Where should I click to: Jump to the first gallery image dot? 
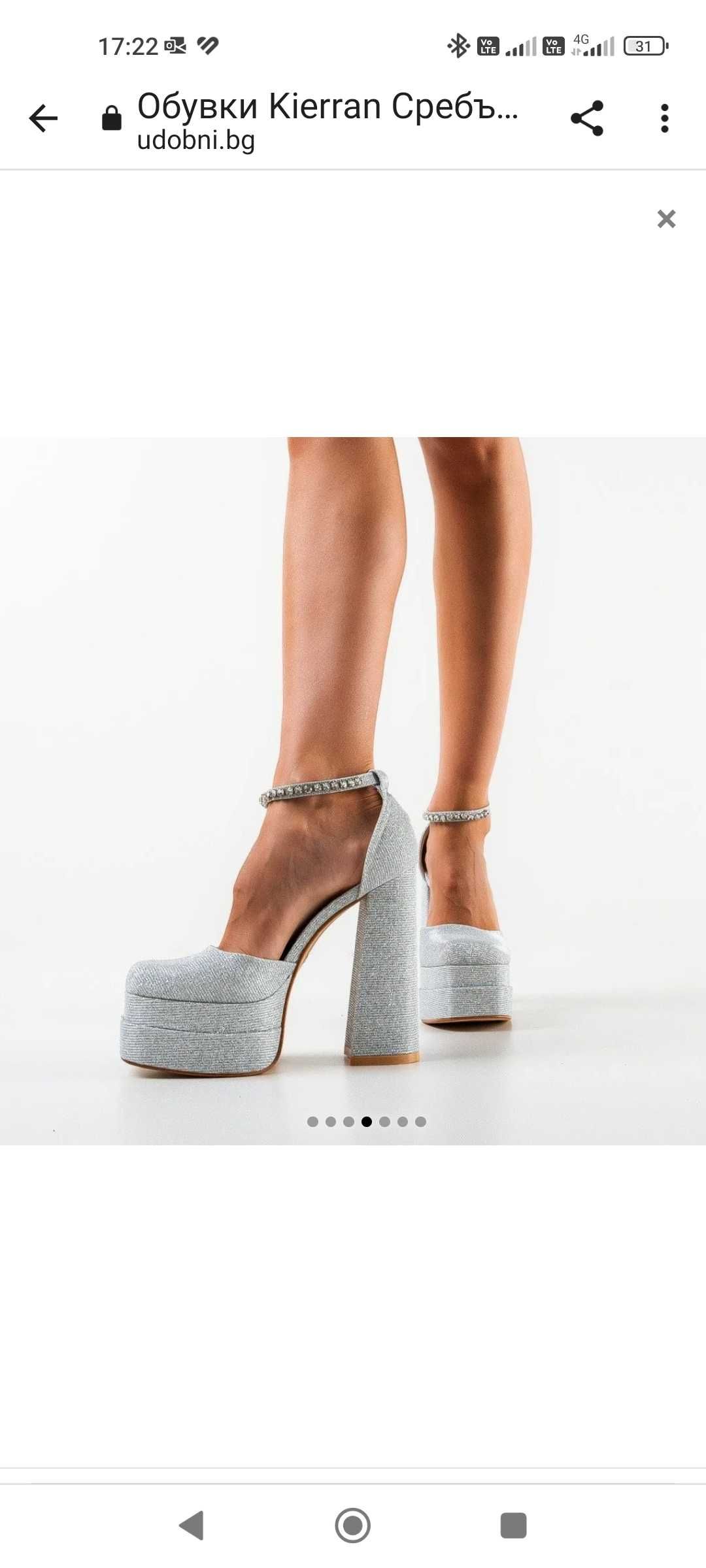coord(312,1122)
